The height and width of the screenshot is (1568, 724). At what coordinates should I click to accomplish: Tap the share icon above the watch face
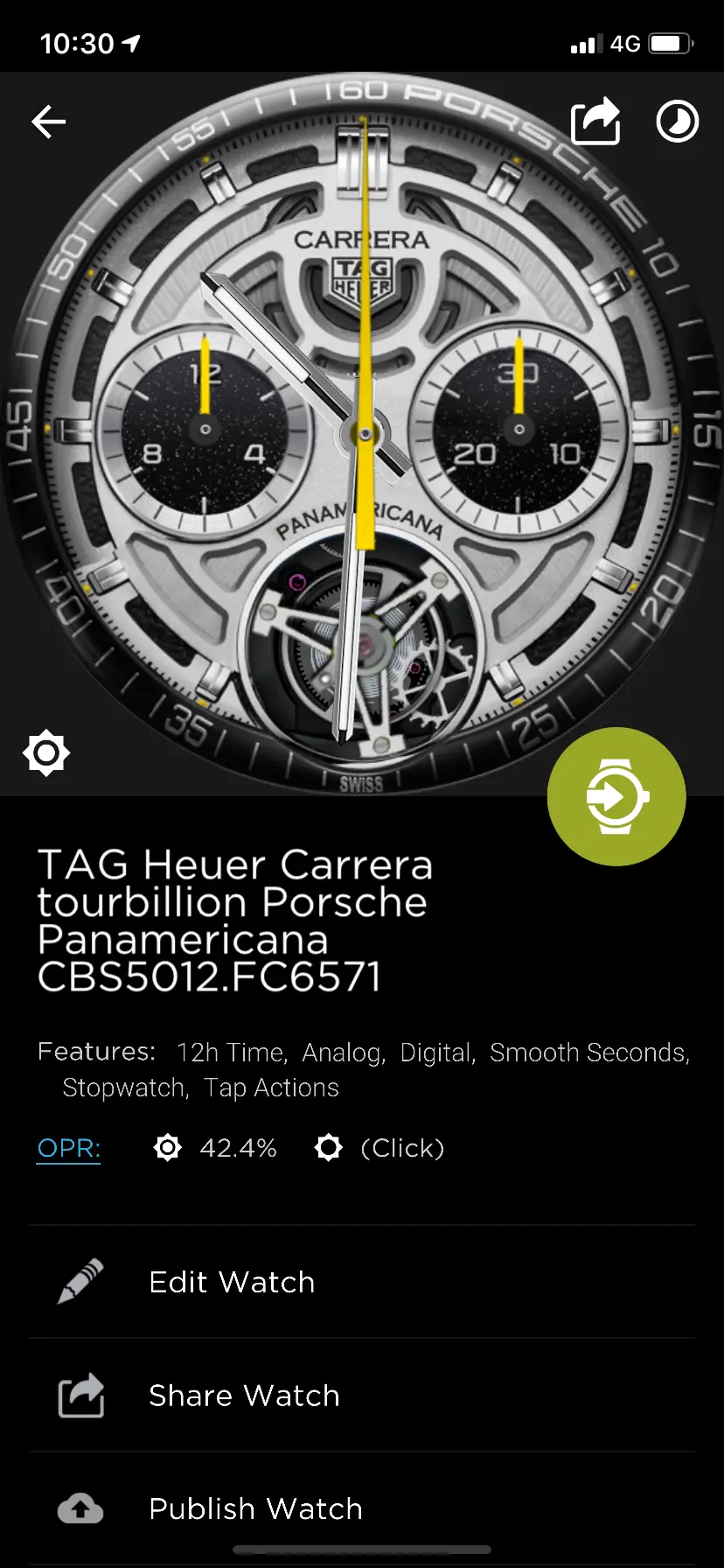(x=595, y=121)
